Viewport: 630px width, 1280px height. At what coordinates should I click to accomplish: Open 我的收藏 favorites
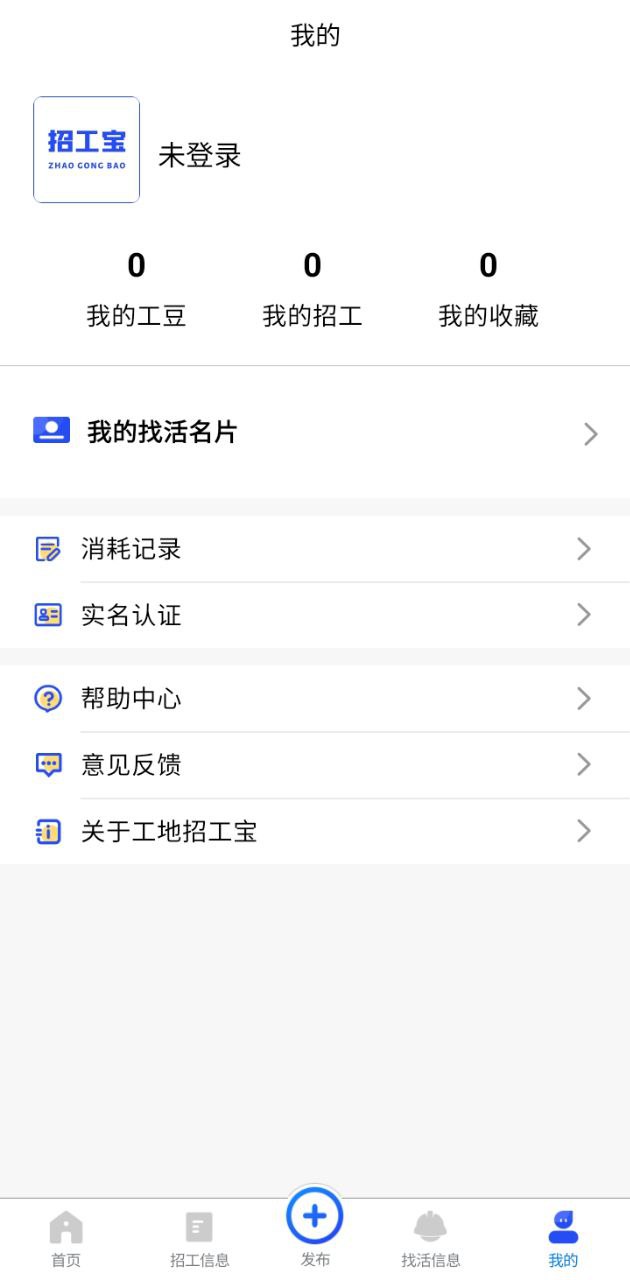pos(488,290)
